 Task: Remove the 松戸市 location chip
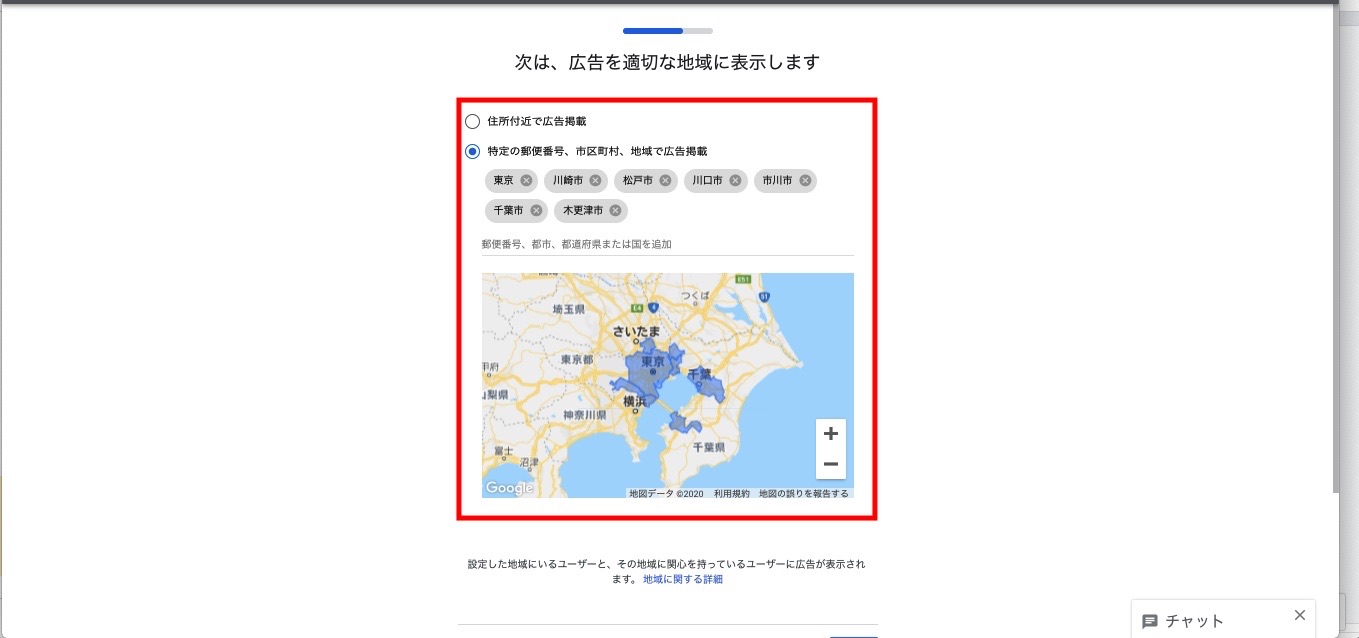tap(665, 181)
